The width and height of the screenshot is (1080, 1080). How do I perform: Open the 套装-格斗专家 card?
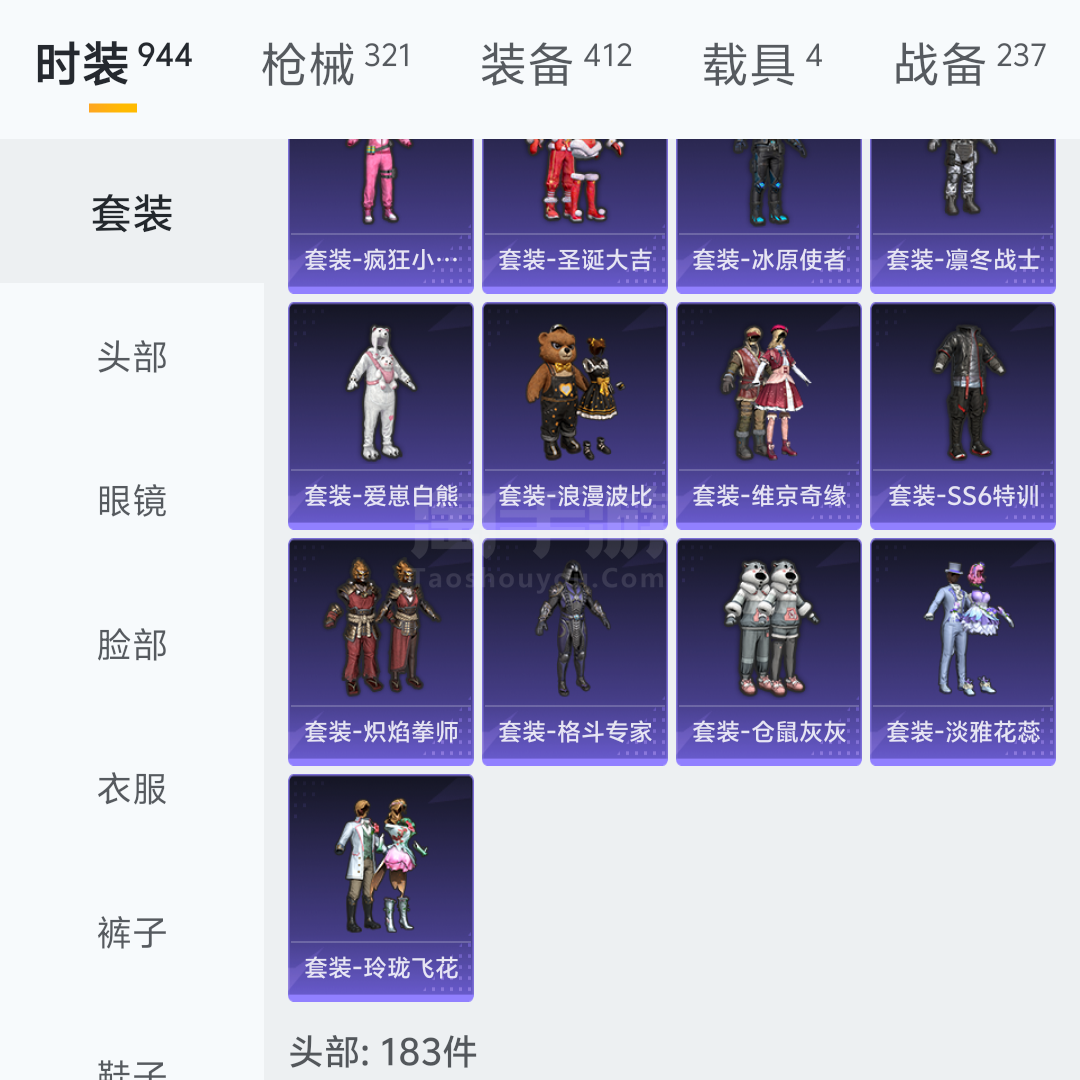[575, 652]
